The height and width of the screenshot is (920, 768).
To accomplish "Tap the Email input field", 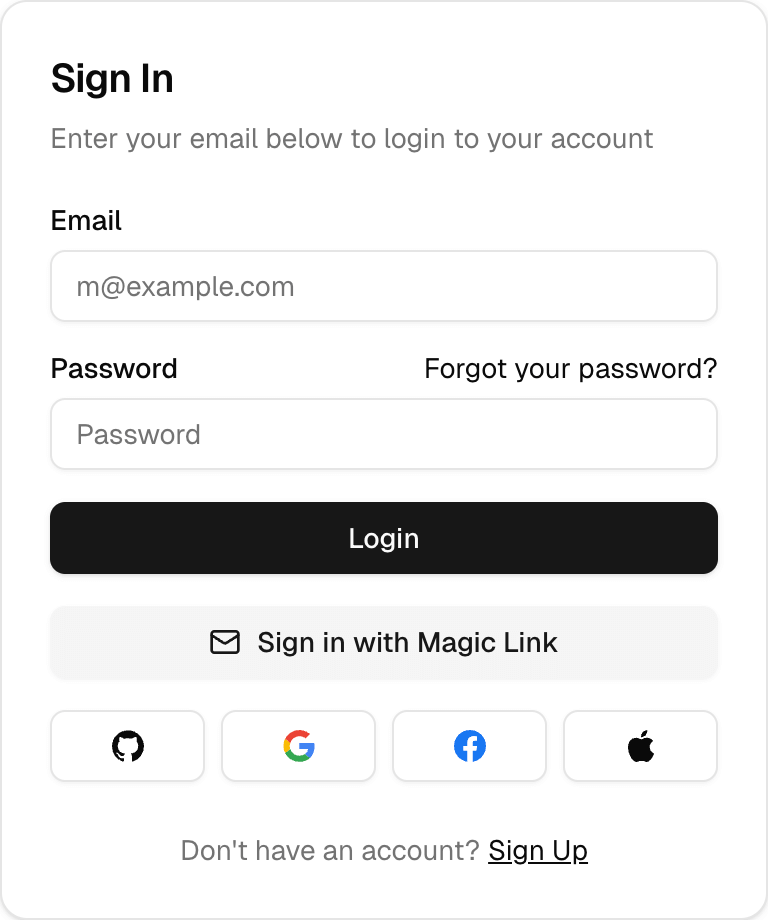I will 384,286.
